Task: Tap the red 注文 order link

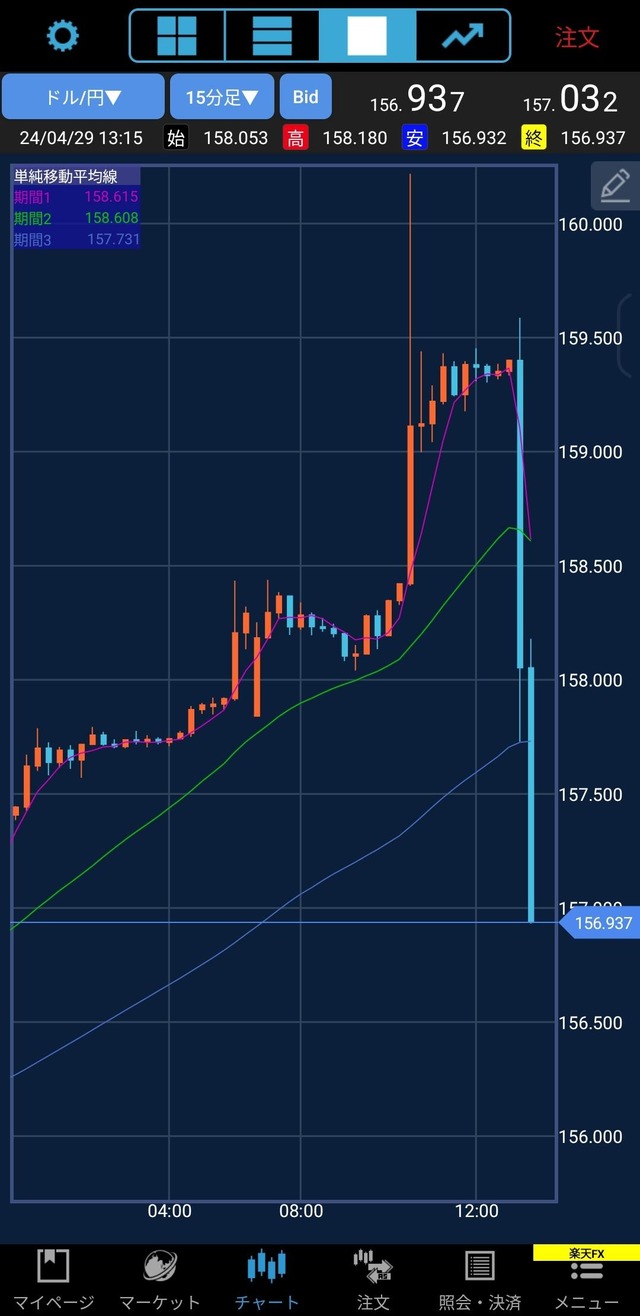Action: click(x=577, y=38)
